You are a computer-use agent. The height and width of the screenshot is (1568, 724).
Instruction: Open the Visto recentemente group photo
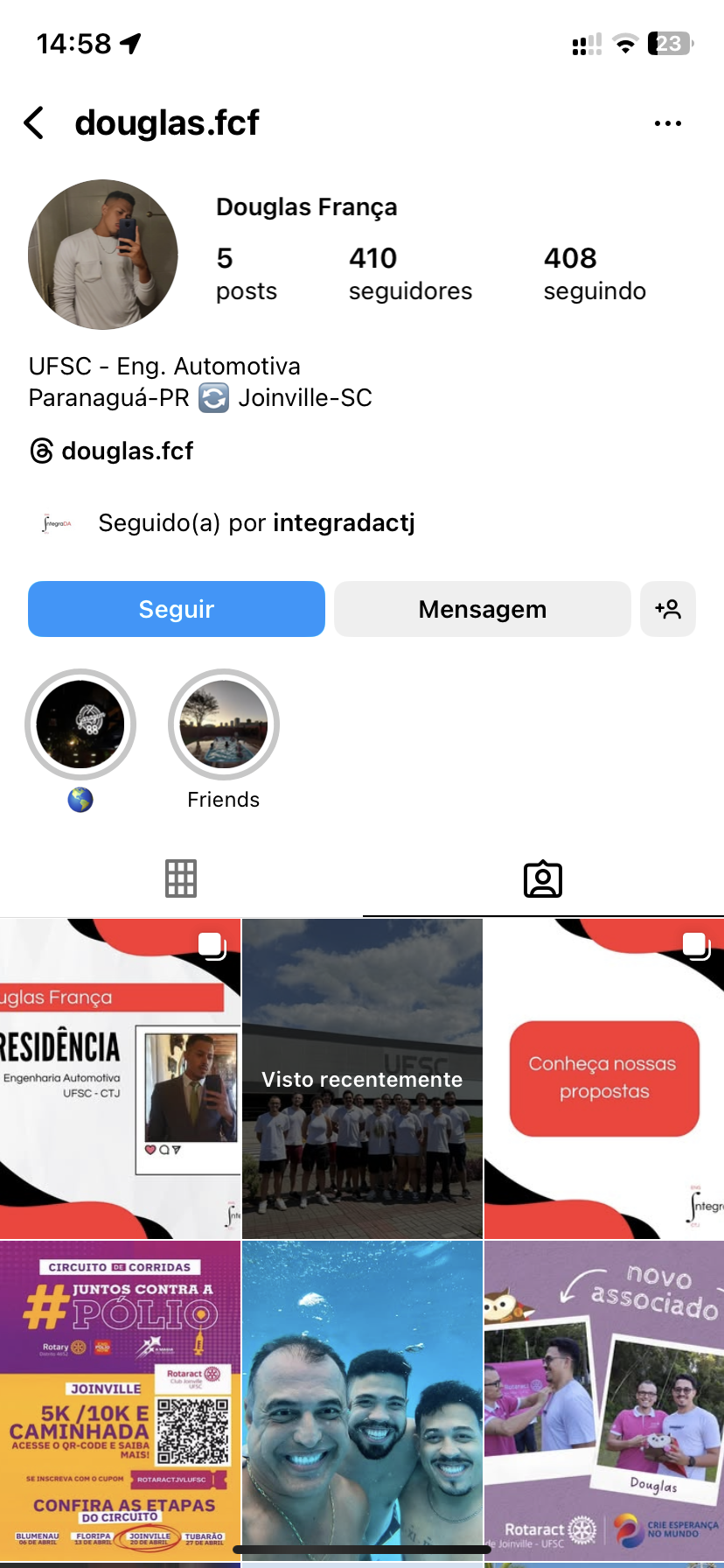point(362,1078)
